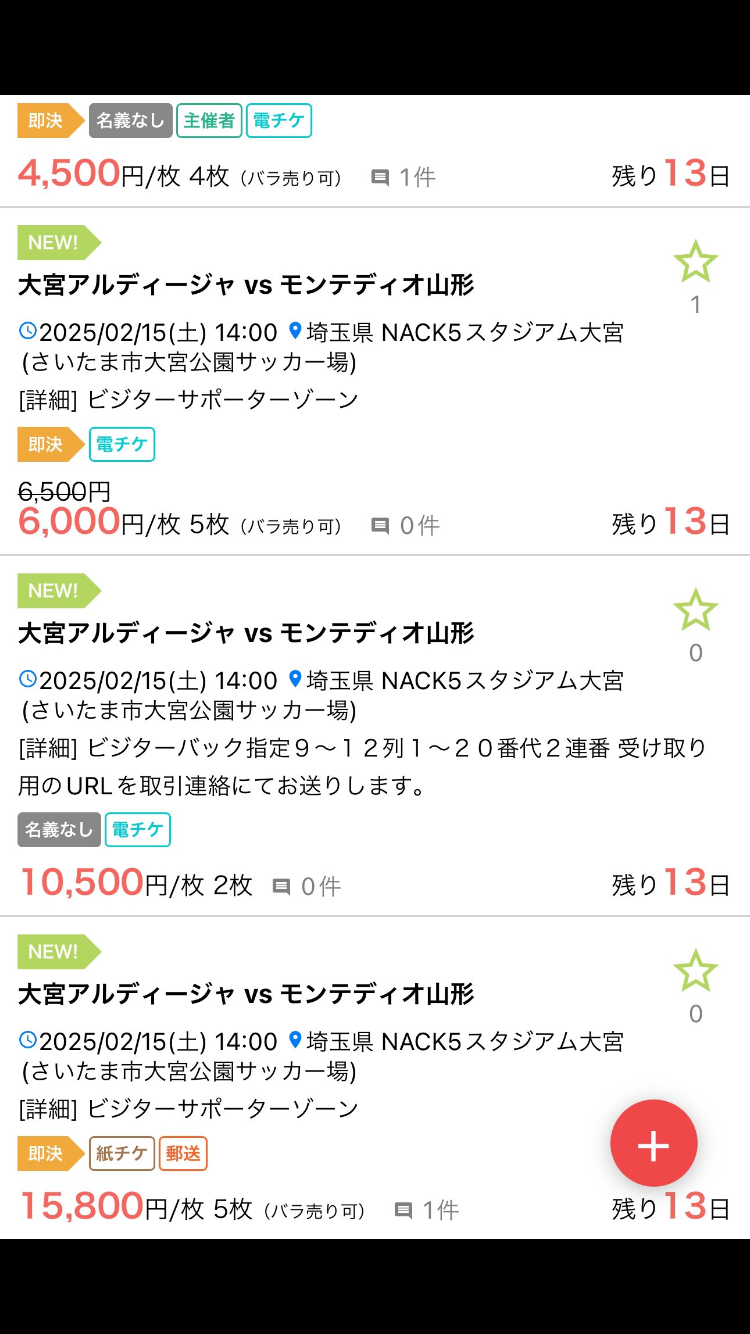
Task: Favorite the 15,800円 ticket listing star
Action: (695, 971)
